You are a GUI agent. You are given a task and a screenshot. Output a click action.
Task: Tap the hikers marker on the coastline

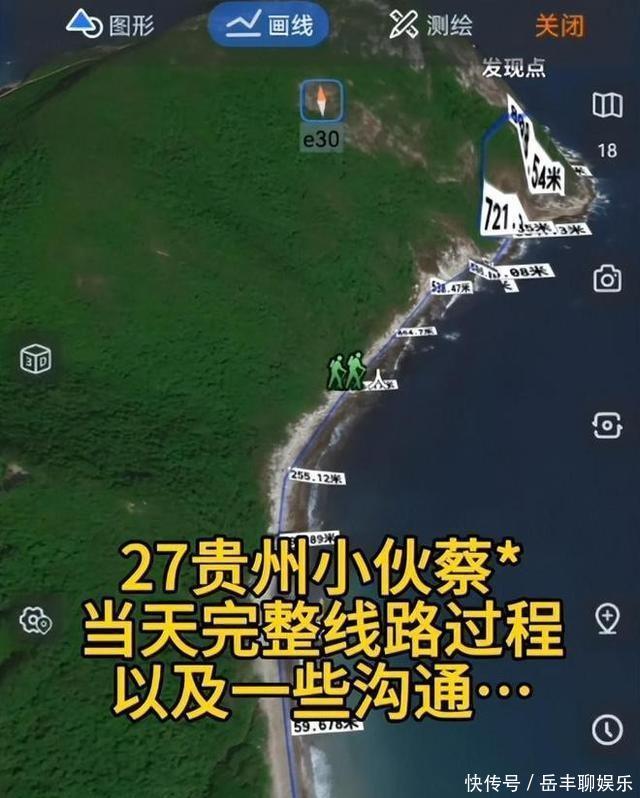(346, 371)
